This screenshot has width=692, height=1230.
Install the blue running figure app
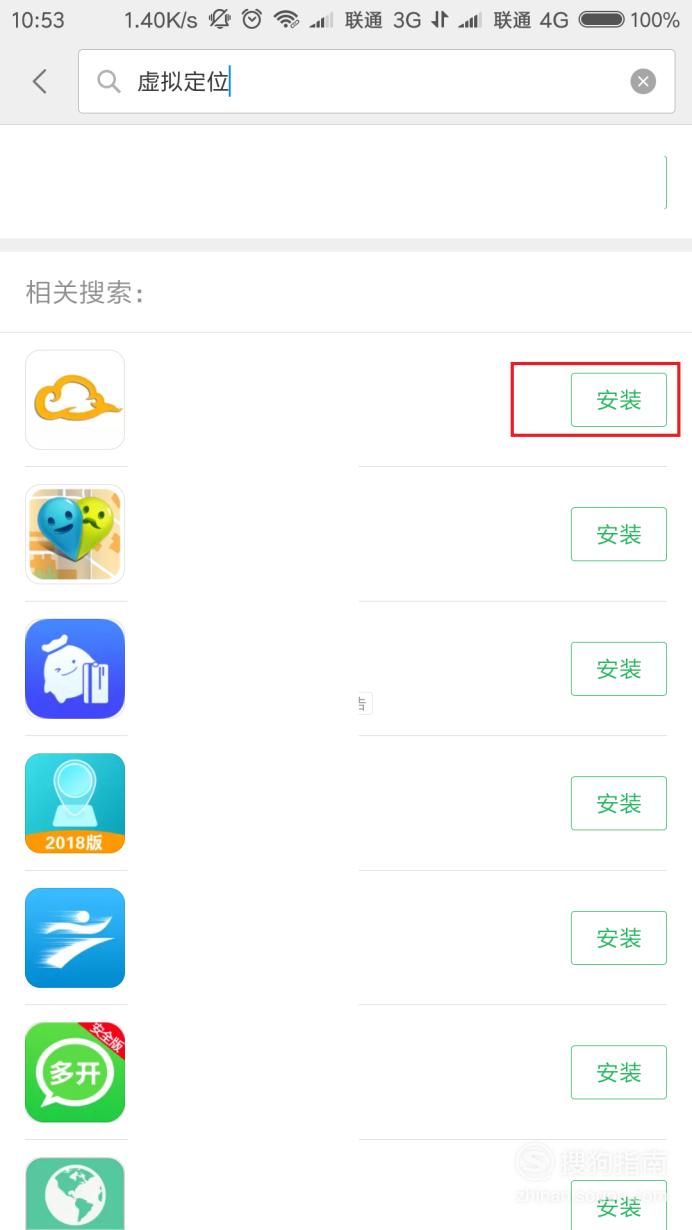tap(618, 938)
